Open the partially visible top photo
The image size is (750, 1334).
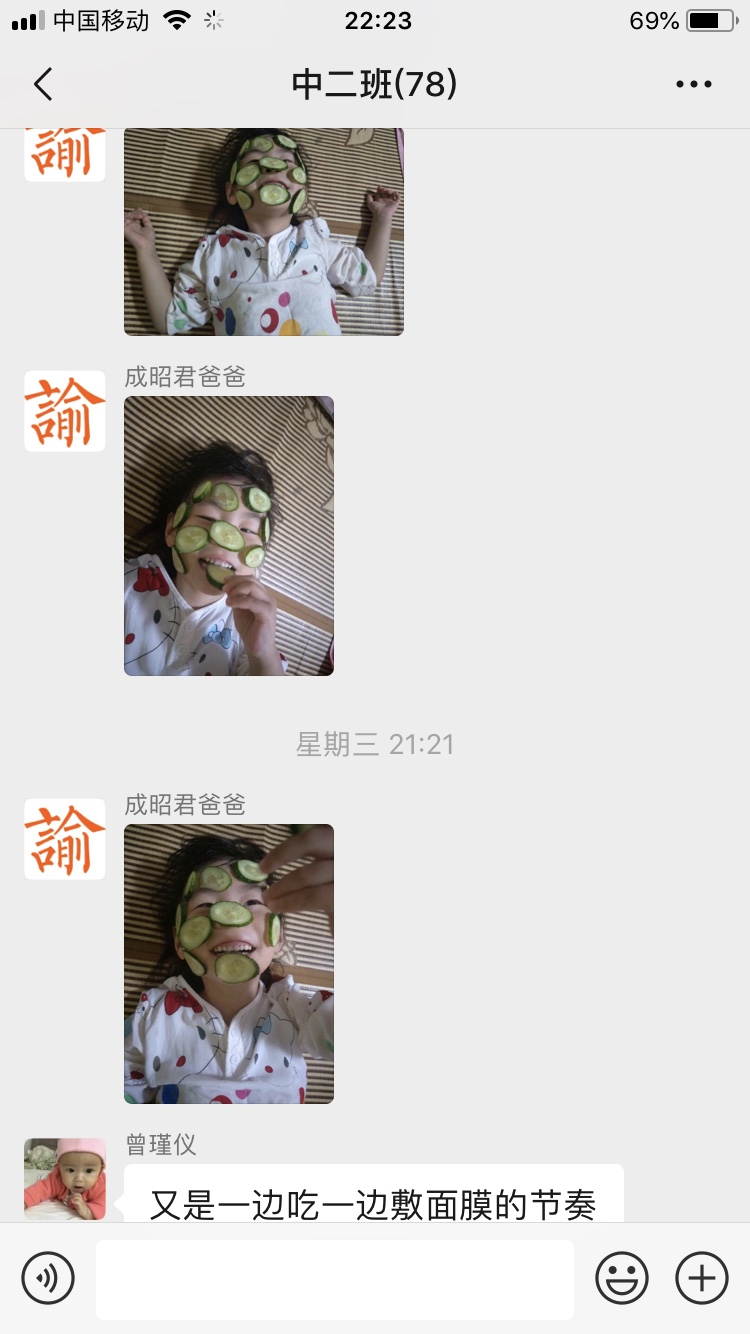pyautogui.click(x=263, y=232)
